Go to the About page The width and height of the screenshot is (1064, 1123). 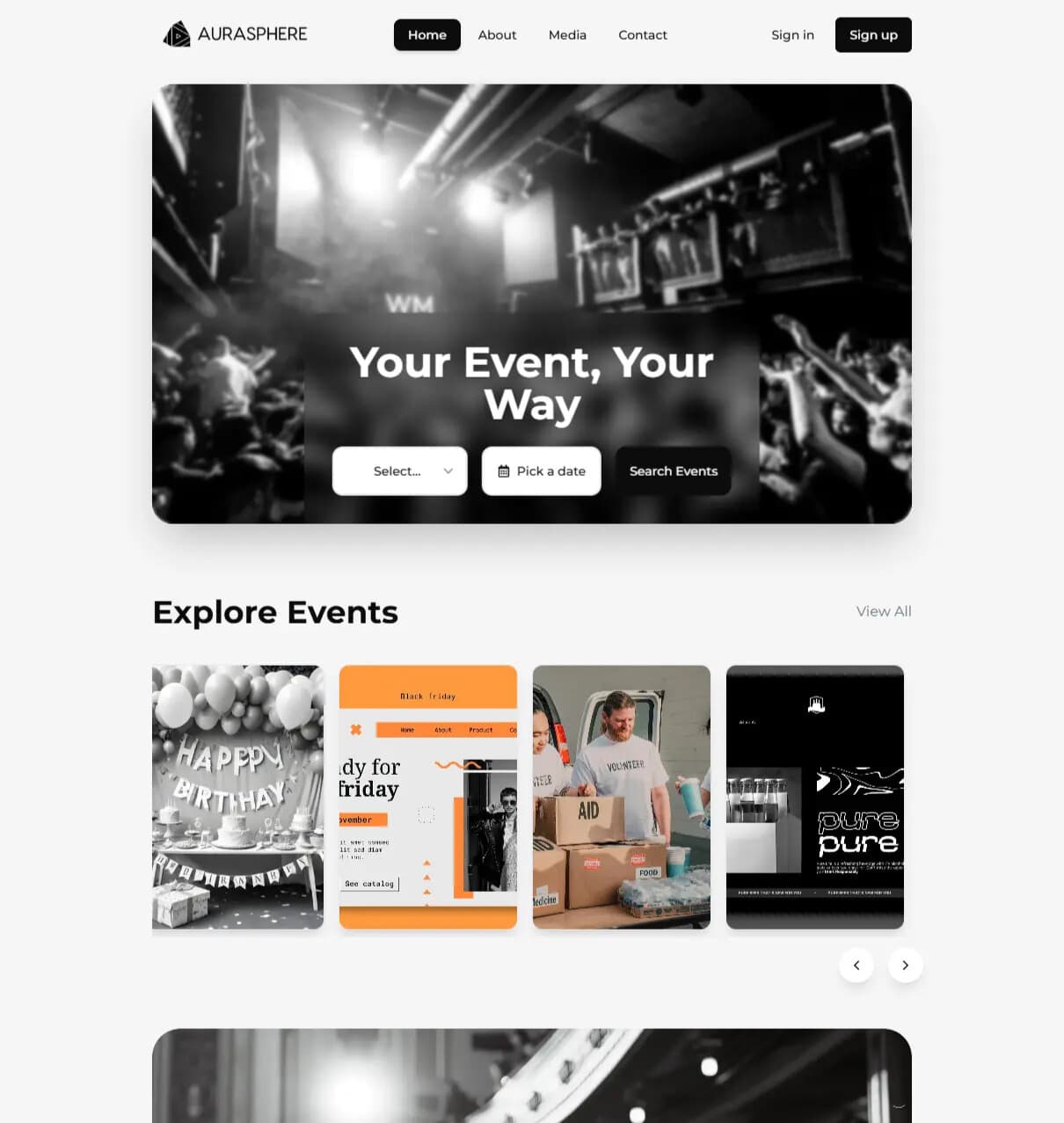click(x=497, y=35)
